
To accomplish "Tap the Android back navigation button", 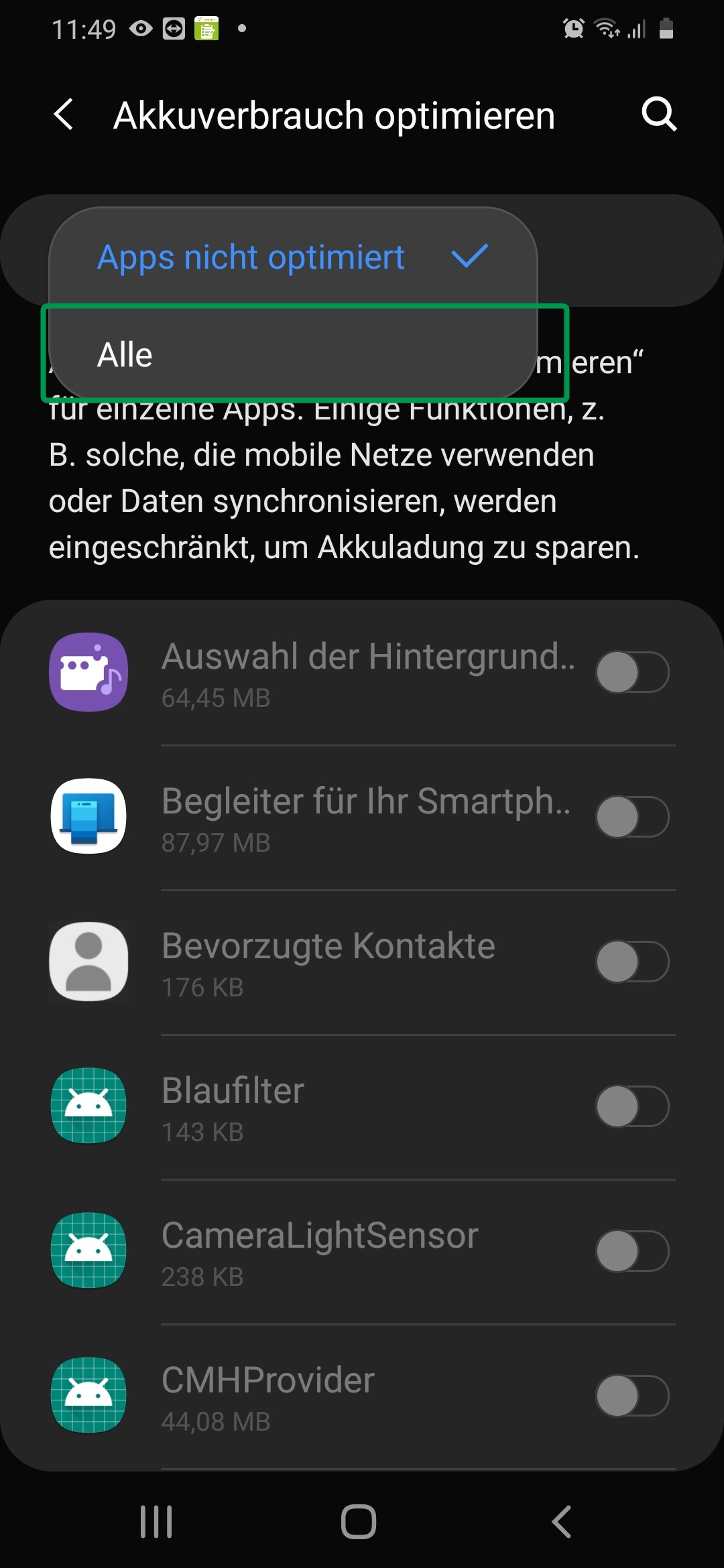I will pyautogui.click(x=560, y=1520).
